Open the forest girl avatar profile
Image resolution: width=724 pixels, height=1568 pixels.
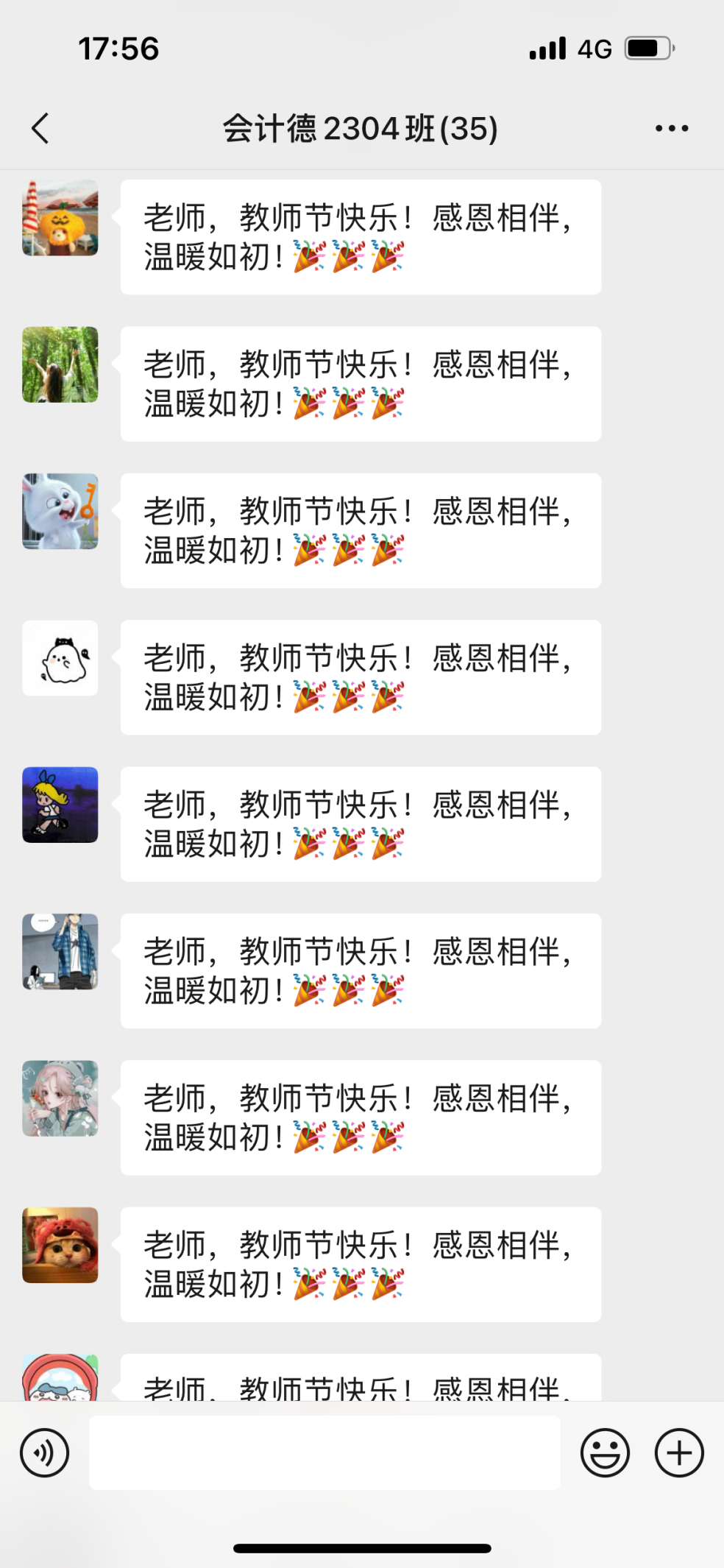60,364
